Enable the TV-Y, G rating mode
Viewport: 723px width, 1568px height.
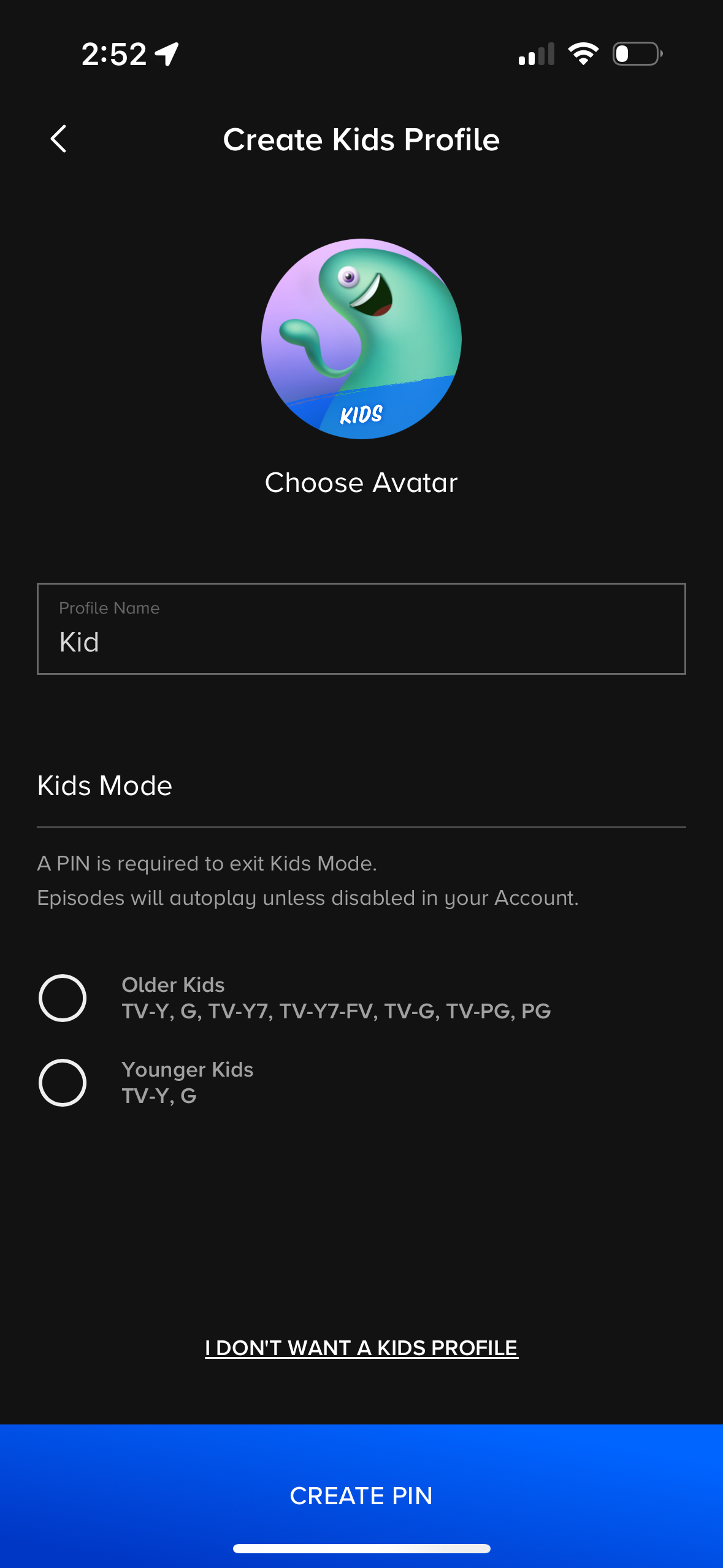point(63,1082)
